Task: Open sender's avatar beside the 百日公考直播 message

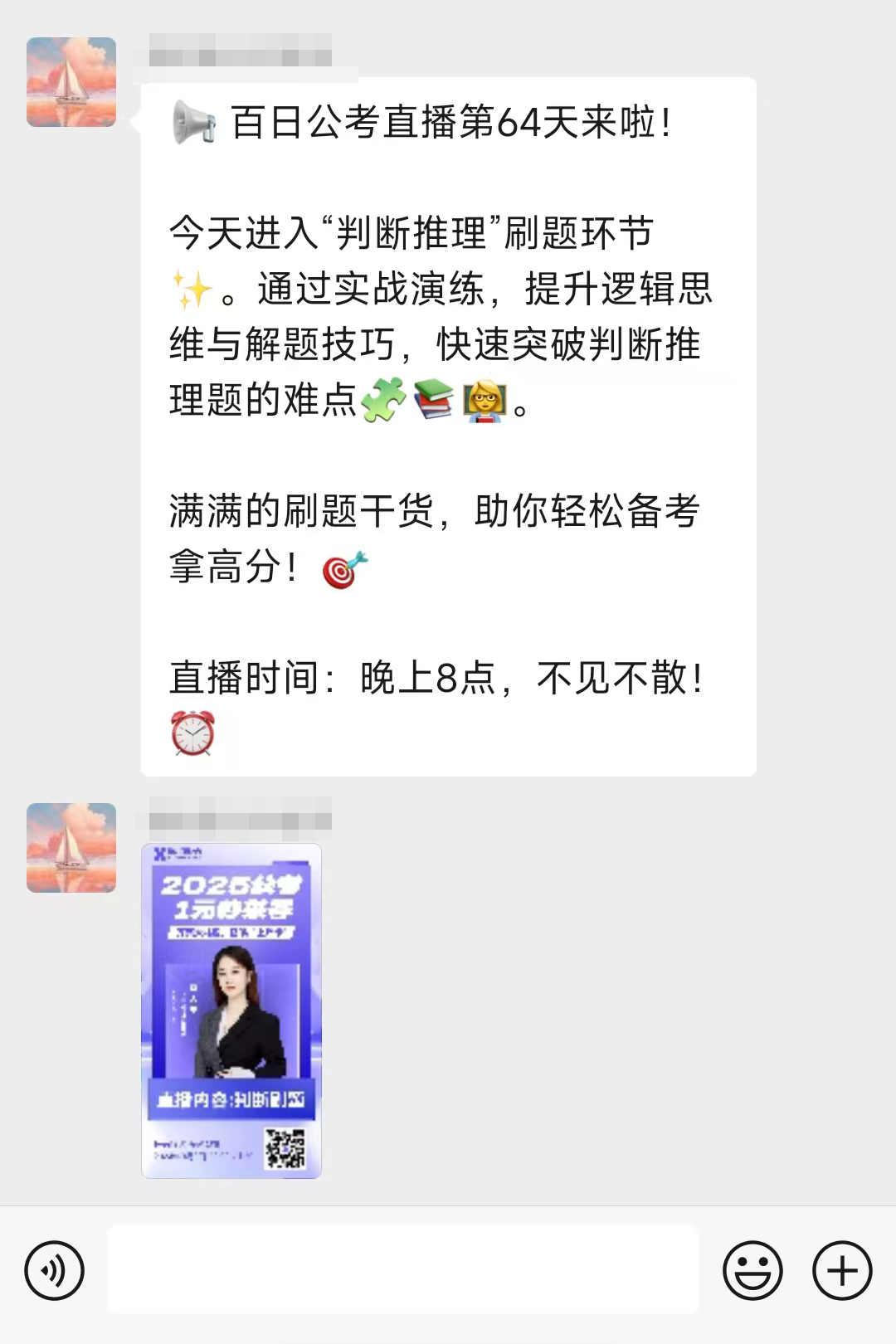Action: pos(71,82)
